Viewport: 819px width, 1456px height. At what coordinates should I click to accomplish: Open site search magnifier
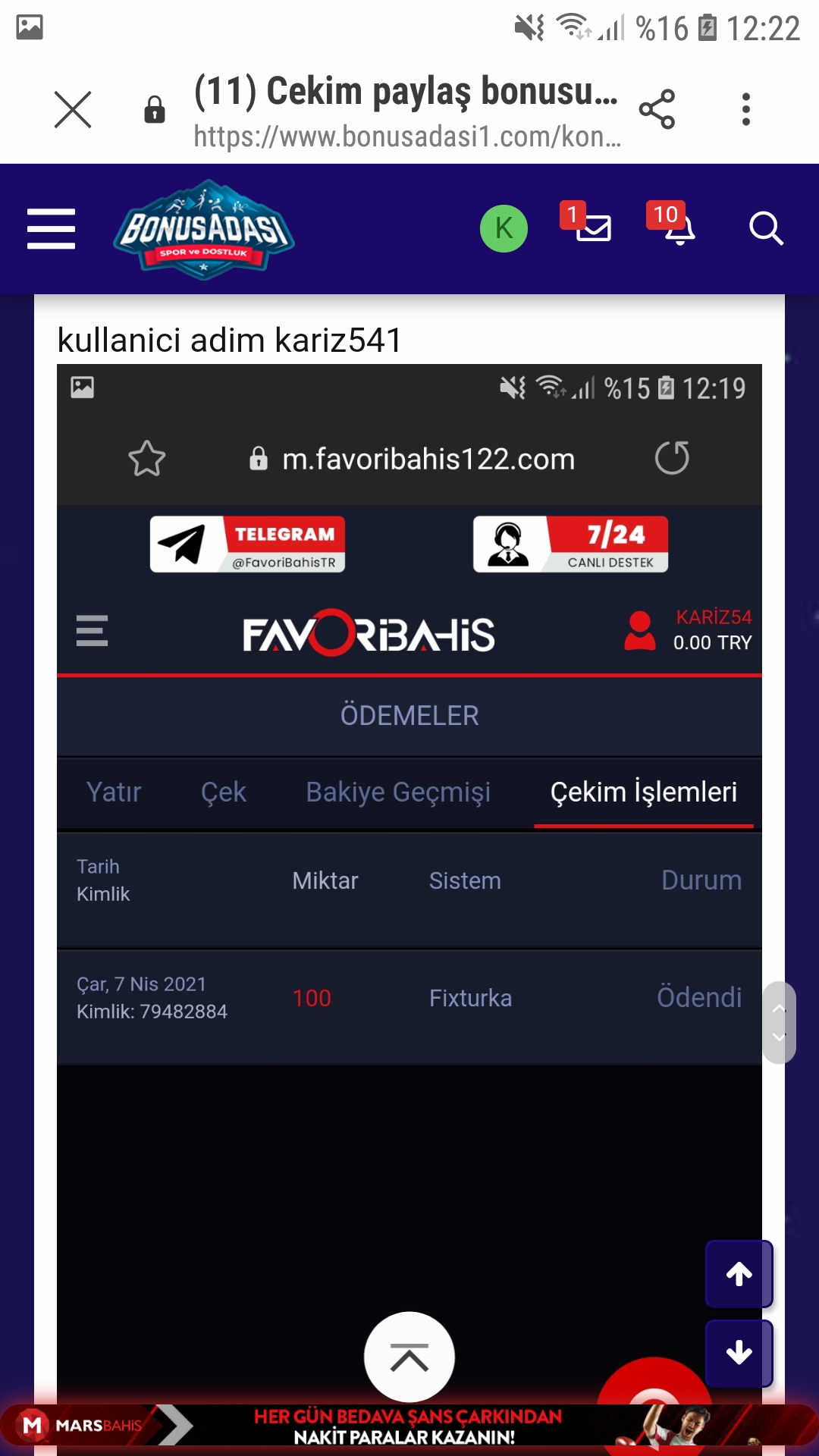pos(766,228)
